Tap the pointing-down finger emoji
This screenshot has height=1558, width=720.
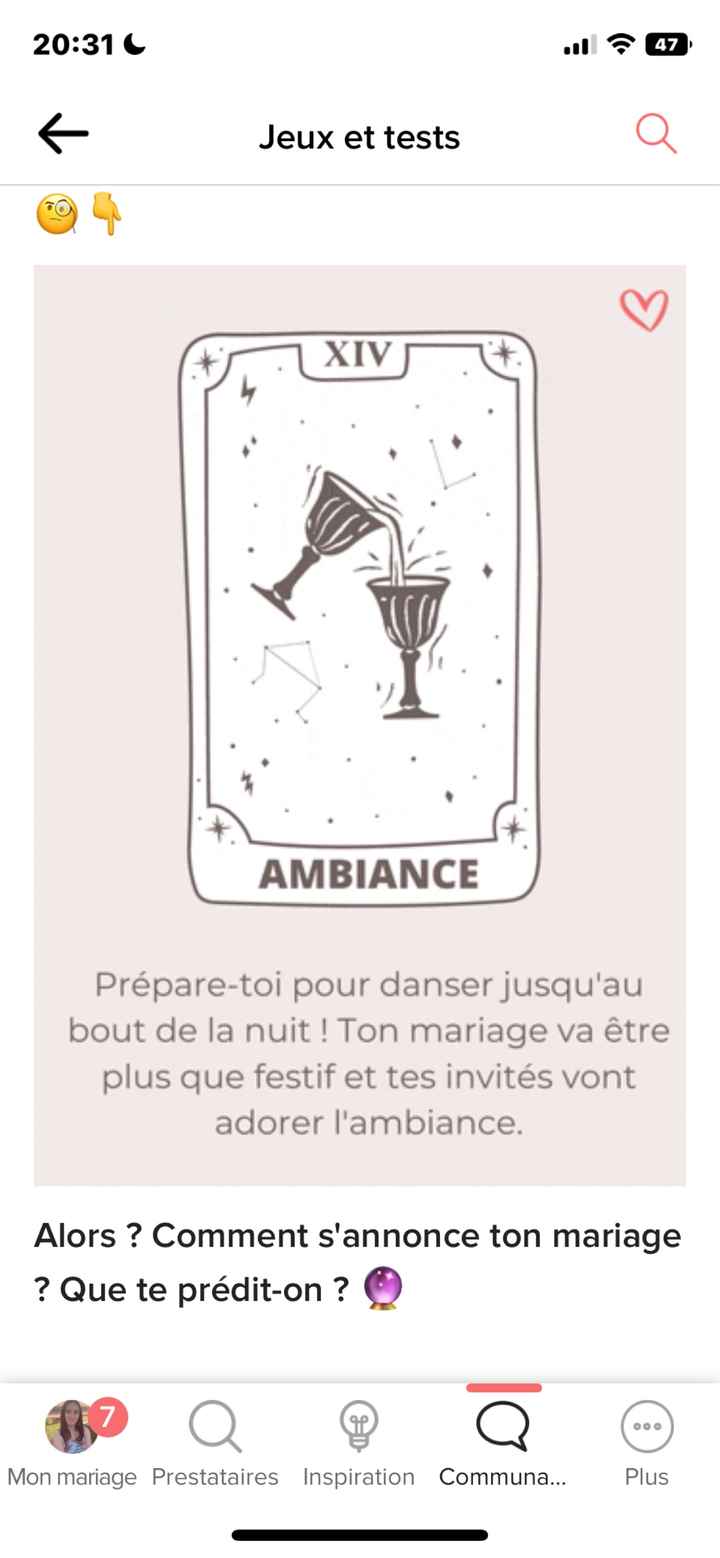[x=103, y=212]
